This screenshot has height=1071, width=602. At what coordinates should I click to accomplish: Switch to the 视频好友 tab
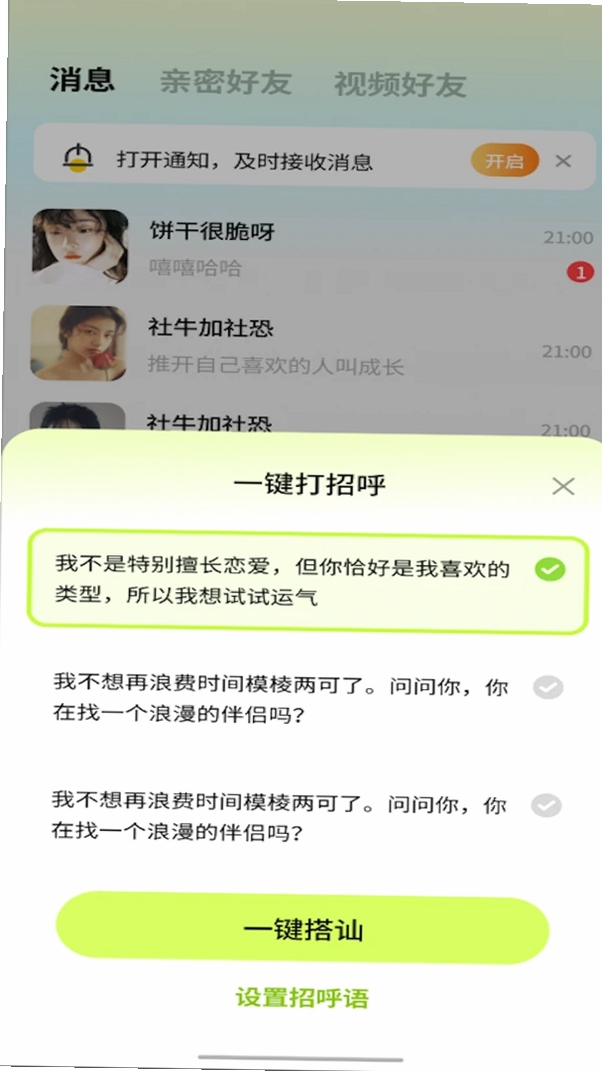point(400,85)
